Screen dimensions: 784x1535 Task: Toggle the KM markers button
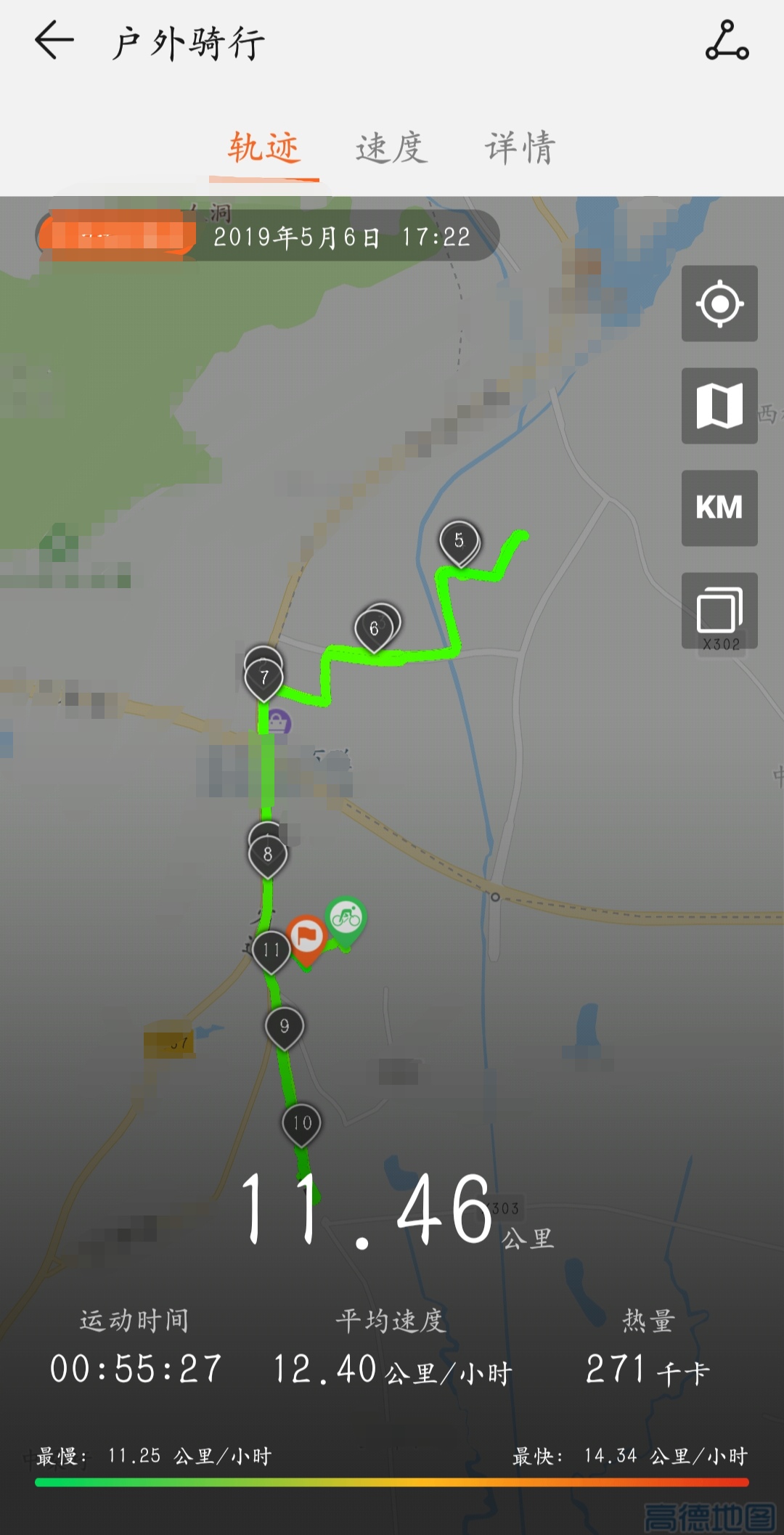coord(719,508)
